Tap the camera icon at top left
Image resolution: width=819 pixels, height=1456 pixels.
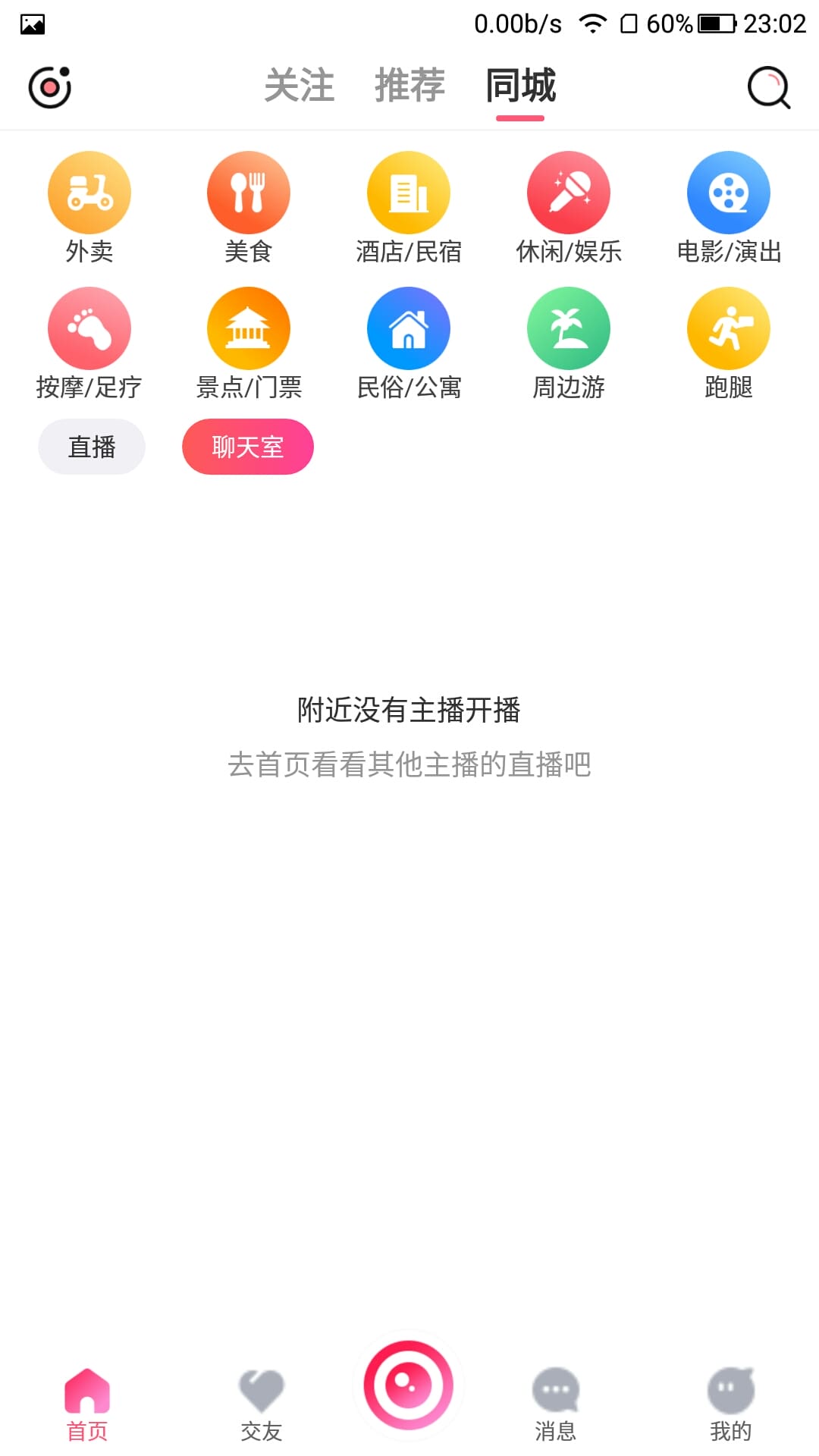point(50,87)
